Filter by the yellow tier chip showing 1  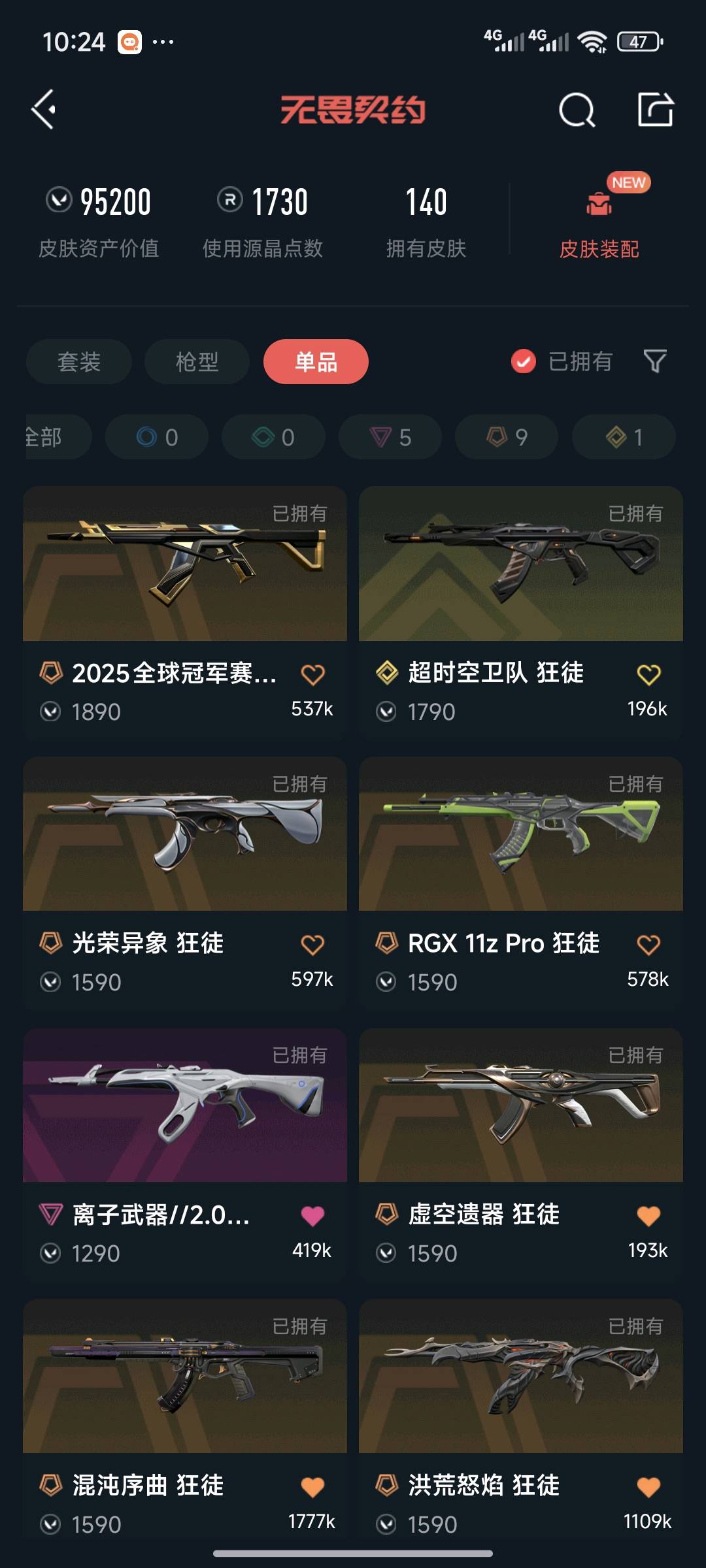(x=623, y=437)
